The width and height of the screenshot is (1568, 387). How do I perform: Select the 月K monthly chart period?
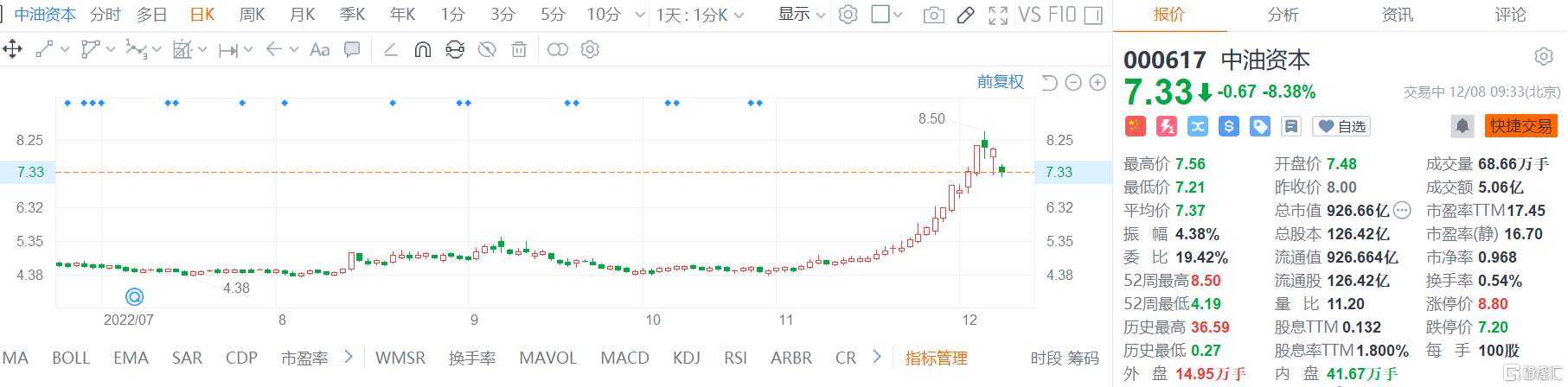(303, 15)
